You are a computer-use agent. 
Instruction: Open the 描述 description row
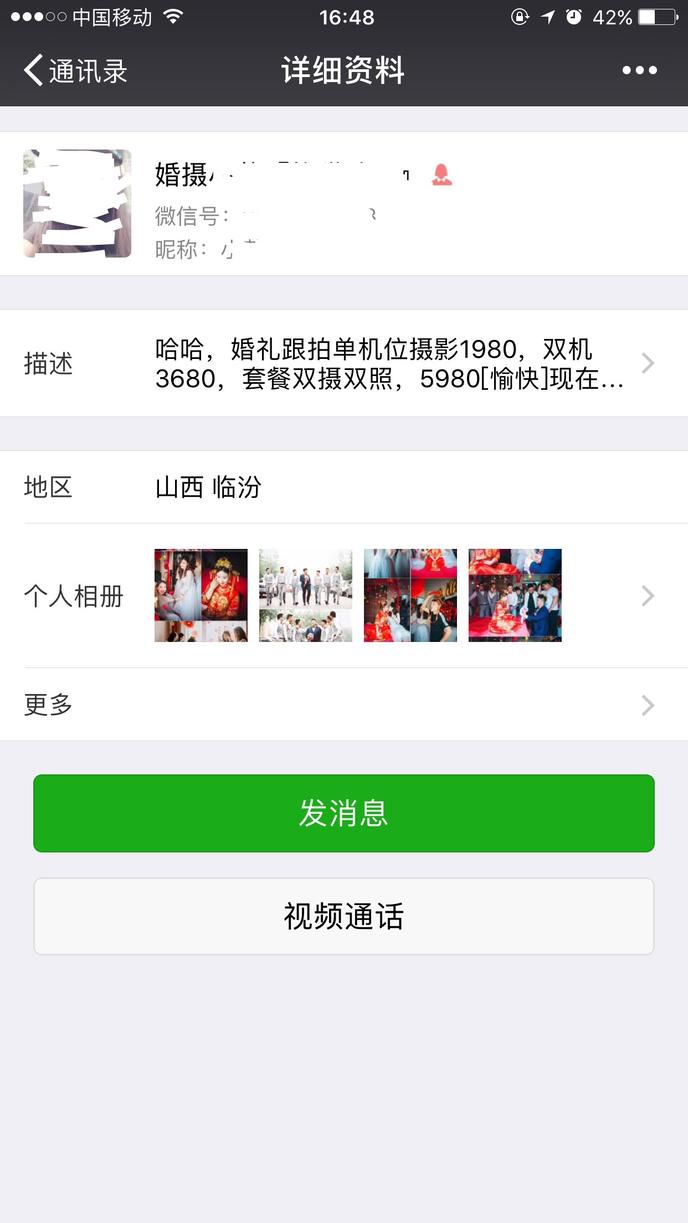pos(343,364)
